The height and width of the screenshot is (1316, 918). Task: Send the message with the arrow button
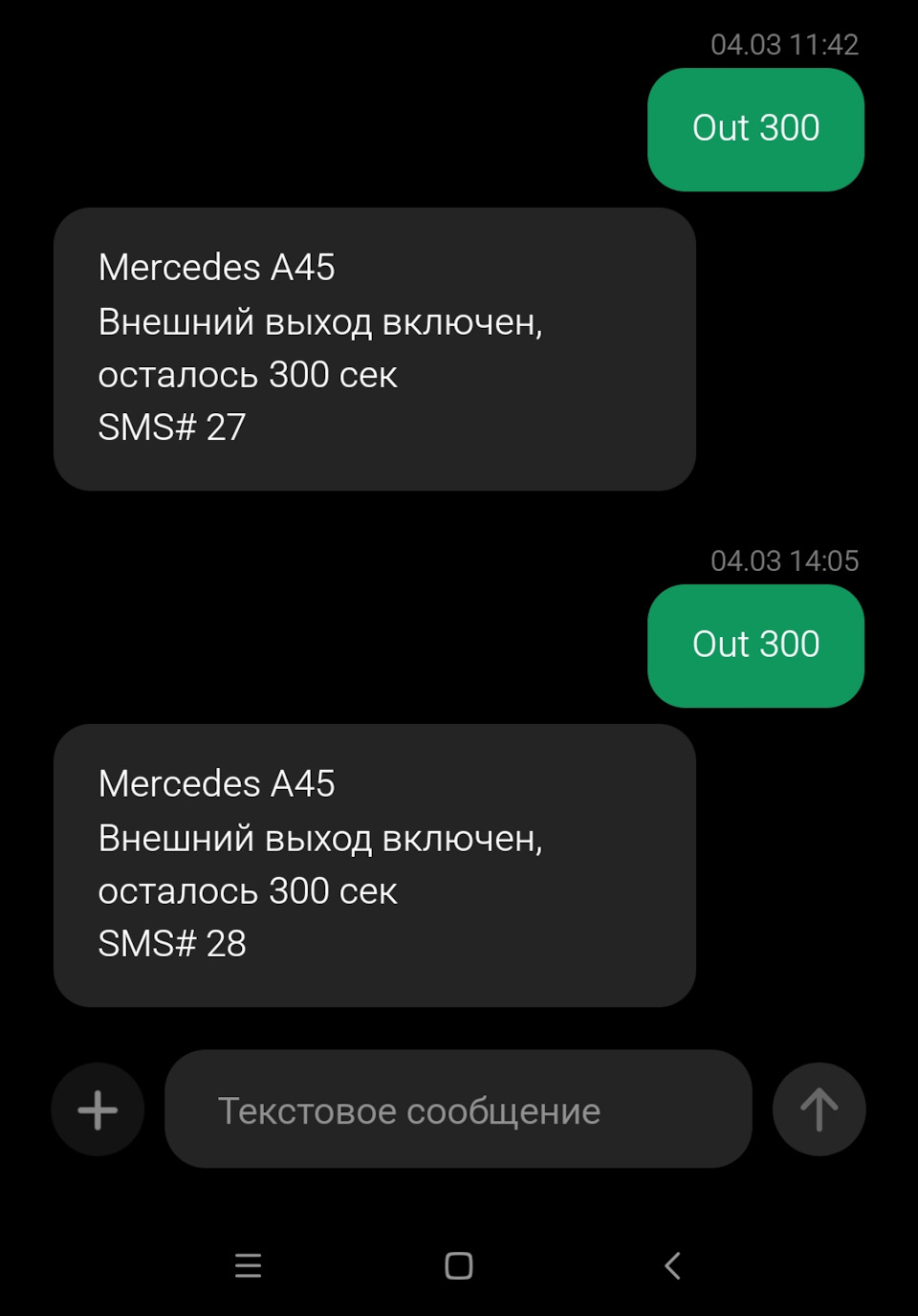819,1109
